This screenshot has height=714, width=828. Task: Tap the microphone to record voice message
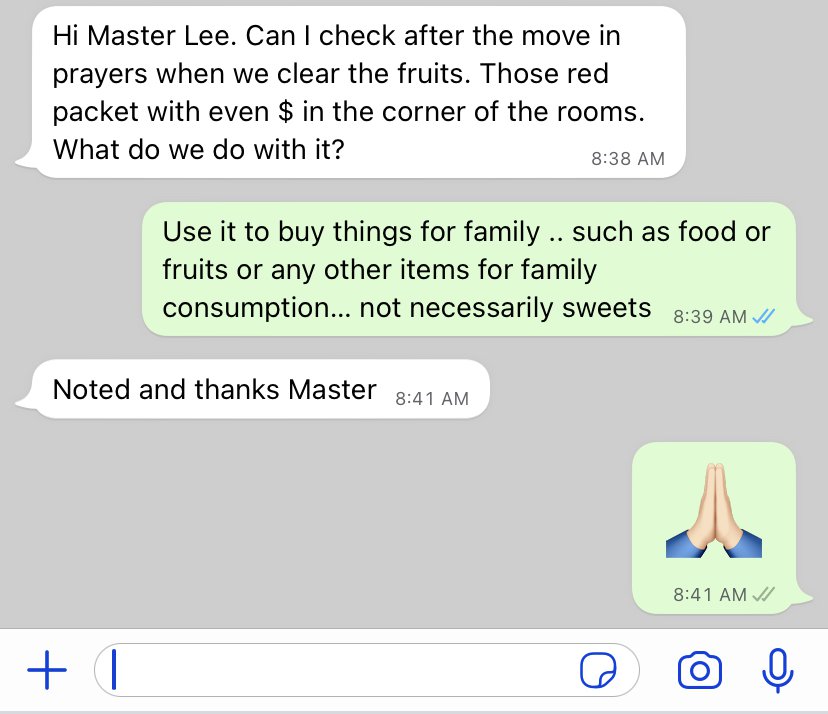(x=777, y=670)
